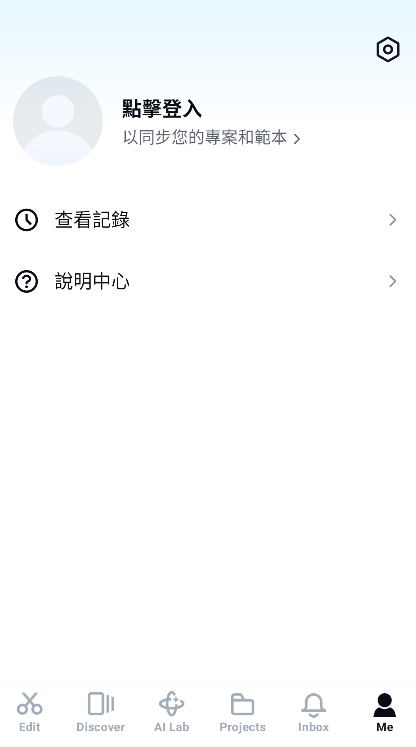Select the Projects tab
Viewport: 416px width, 747px height.
click(x=243, y=713)
